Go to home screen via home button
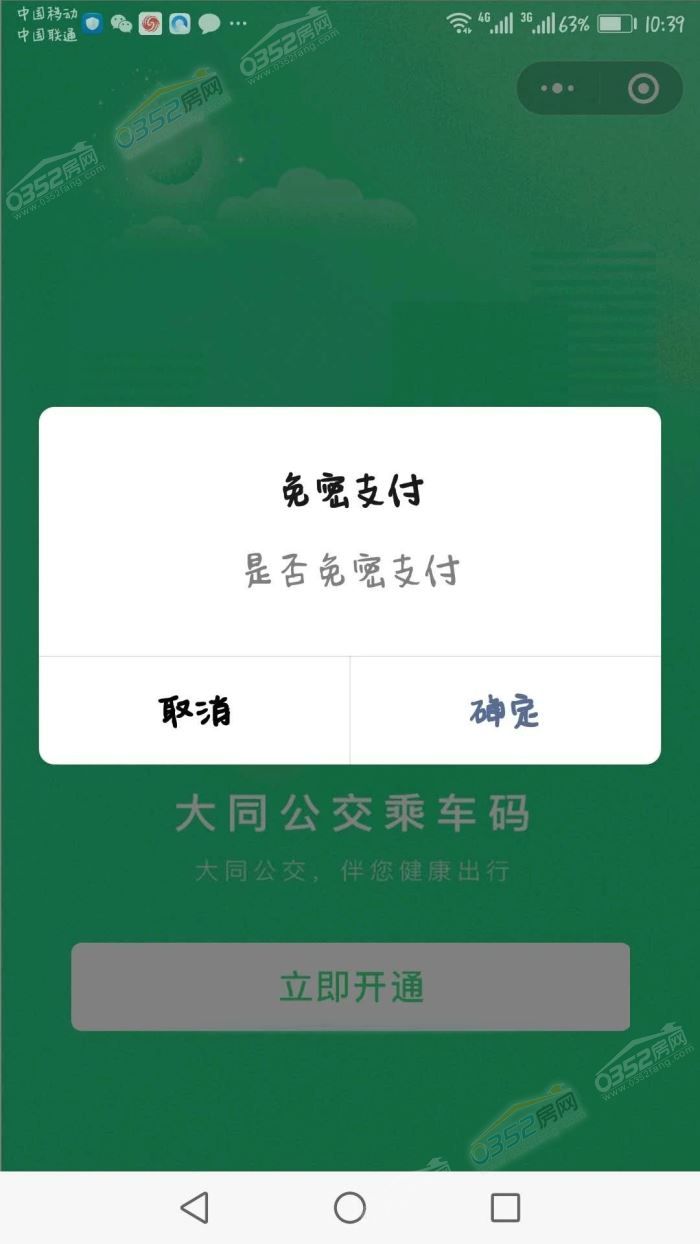This screenshot has width=700, height=1244. (350, 1207)
